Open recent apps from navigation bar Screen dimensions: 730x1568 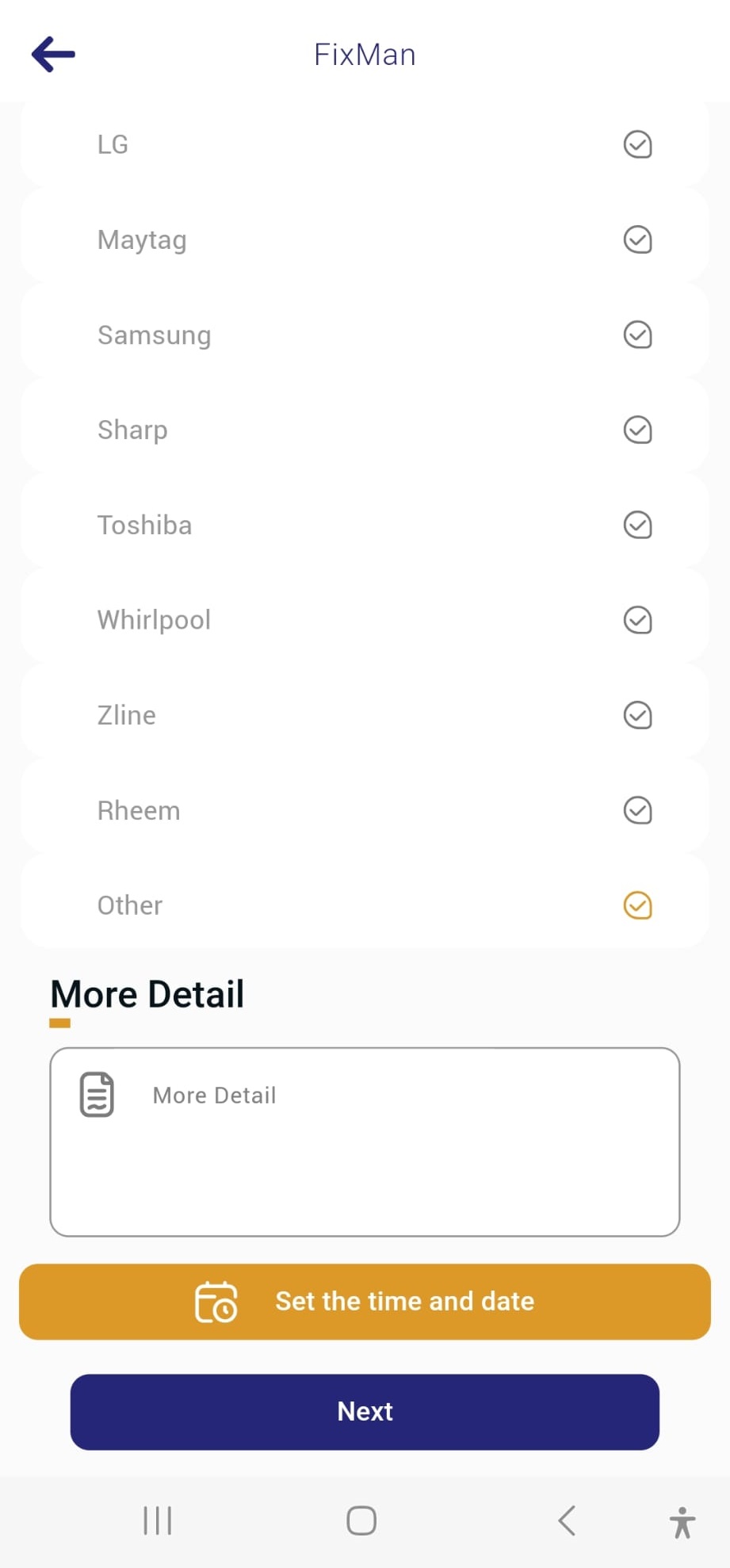point(158,1520)
